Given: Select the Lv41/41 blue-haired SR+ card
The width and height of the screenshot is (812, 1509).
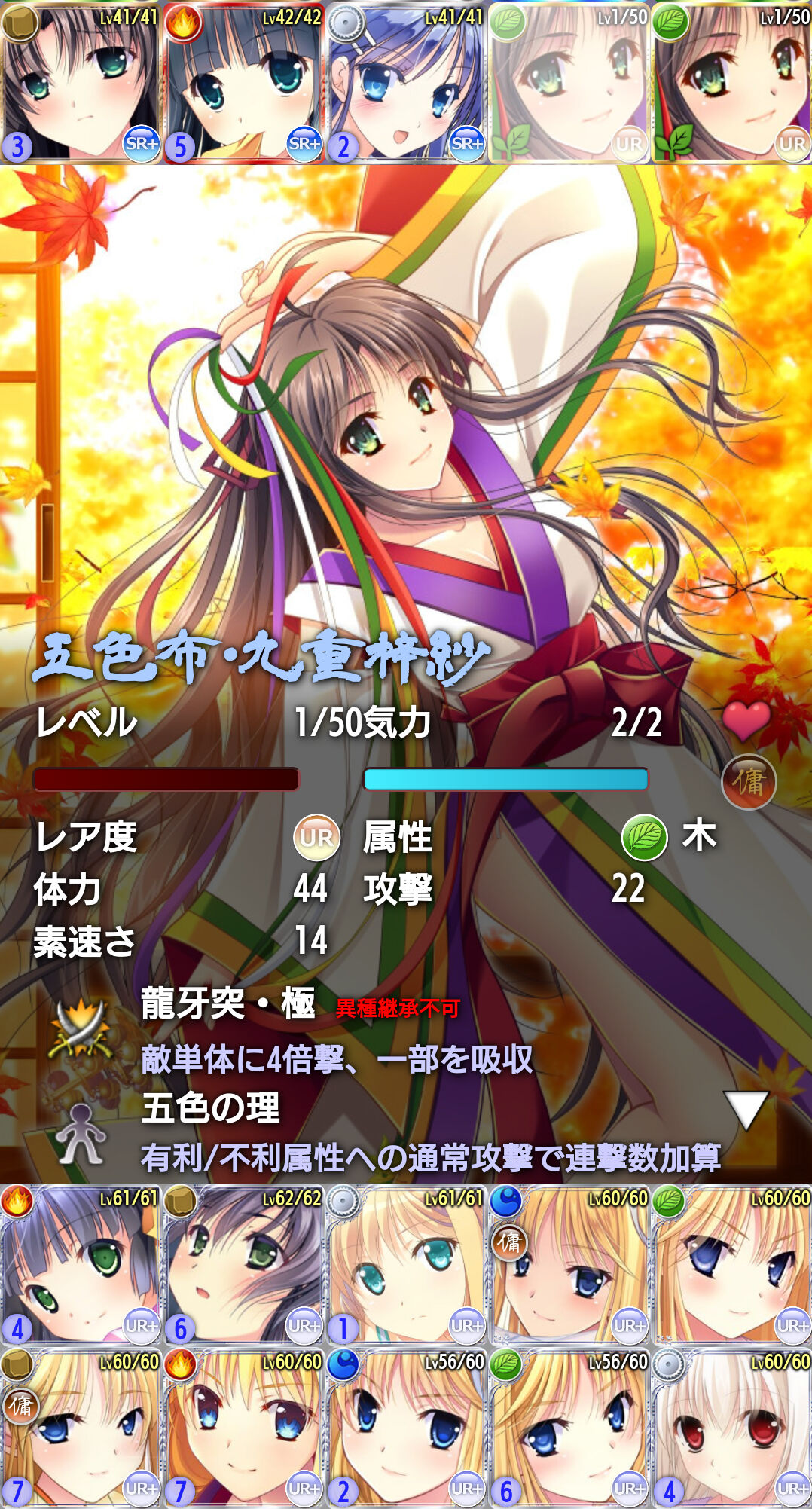Looking at the screenshot, I should coord(406,81).
